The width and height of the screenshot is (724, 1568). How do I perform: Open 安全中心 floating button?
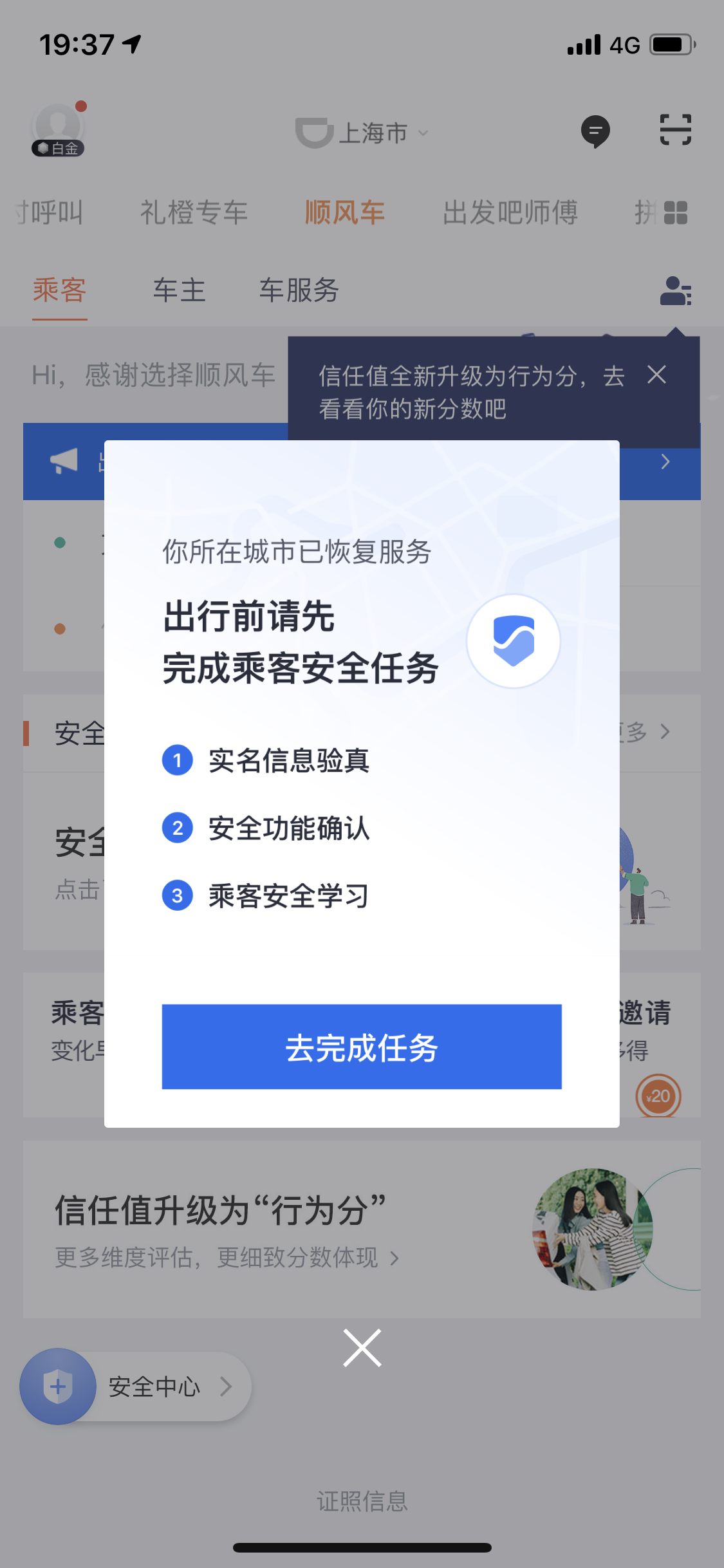tap(135, 1386)
